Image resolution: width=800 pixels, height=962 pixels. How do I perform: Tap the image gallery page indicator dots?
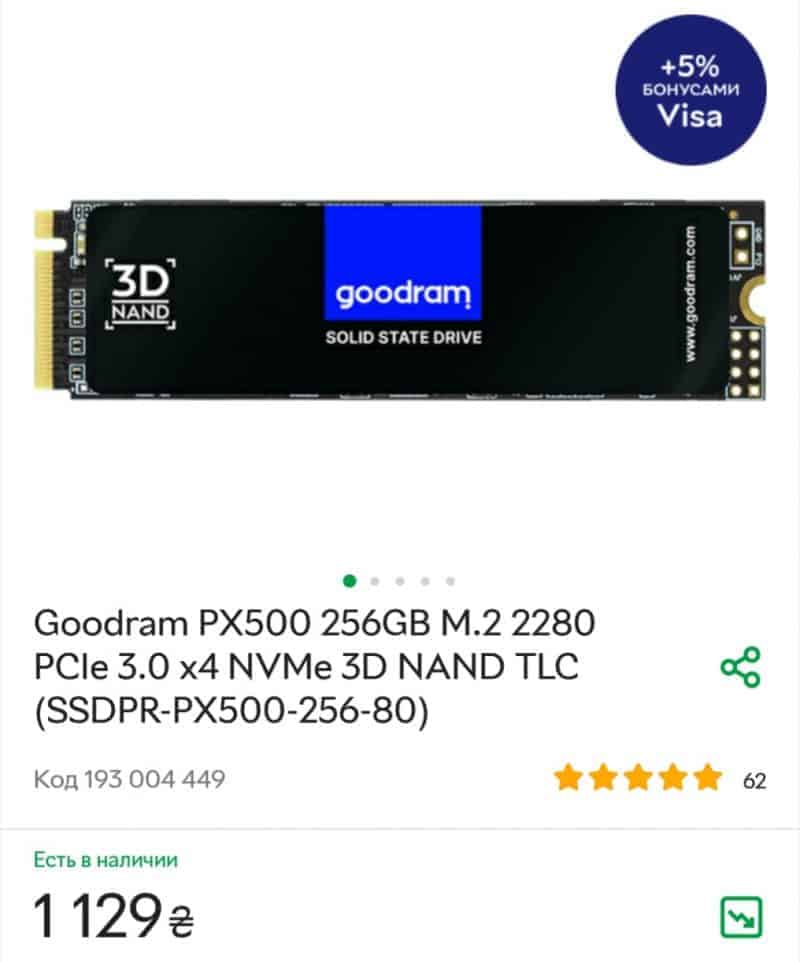399,581
